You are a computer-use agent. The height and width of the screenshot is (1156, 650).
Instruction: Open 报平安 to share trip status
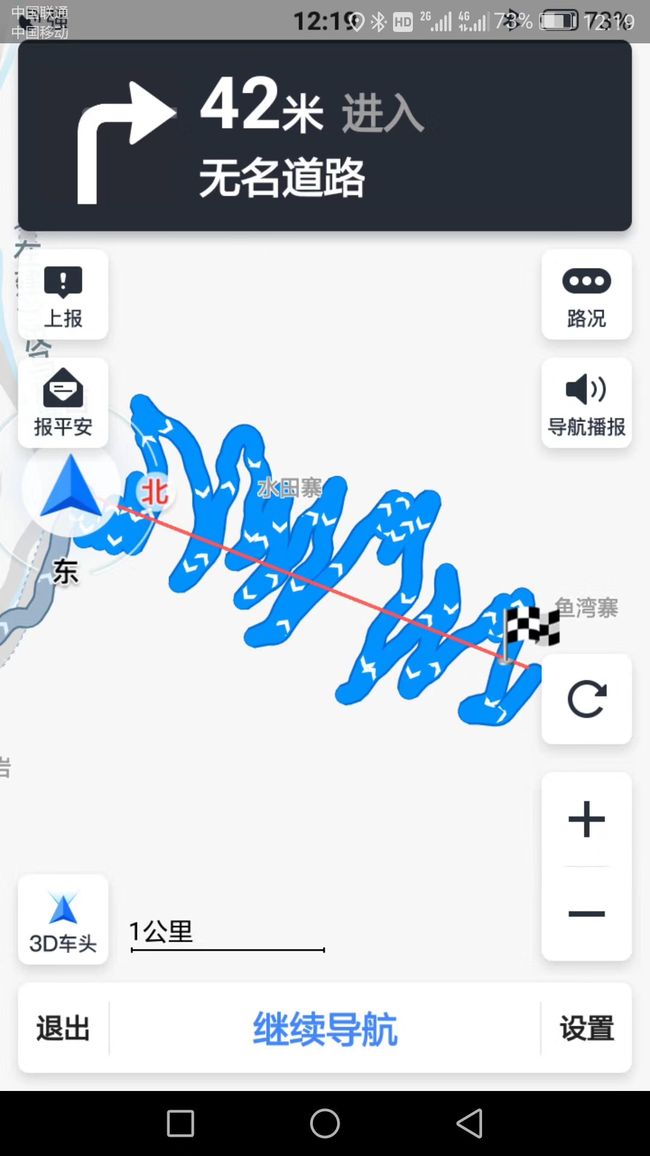[x=63, y=403]
